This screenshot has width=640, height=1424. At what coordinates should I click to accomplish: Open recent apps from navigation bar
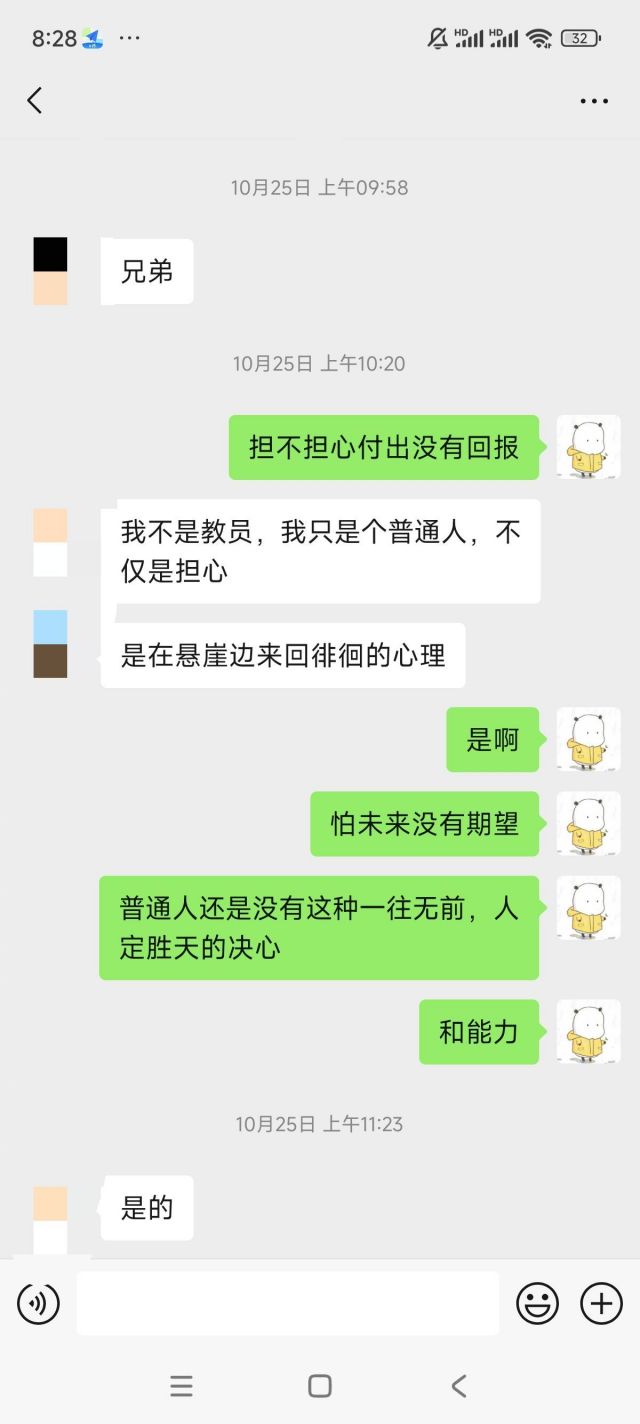coord(181,1385)
